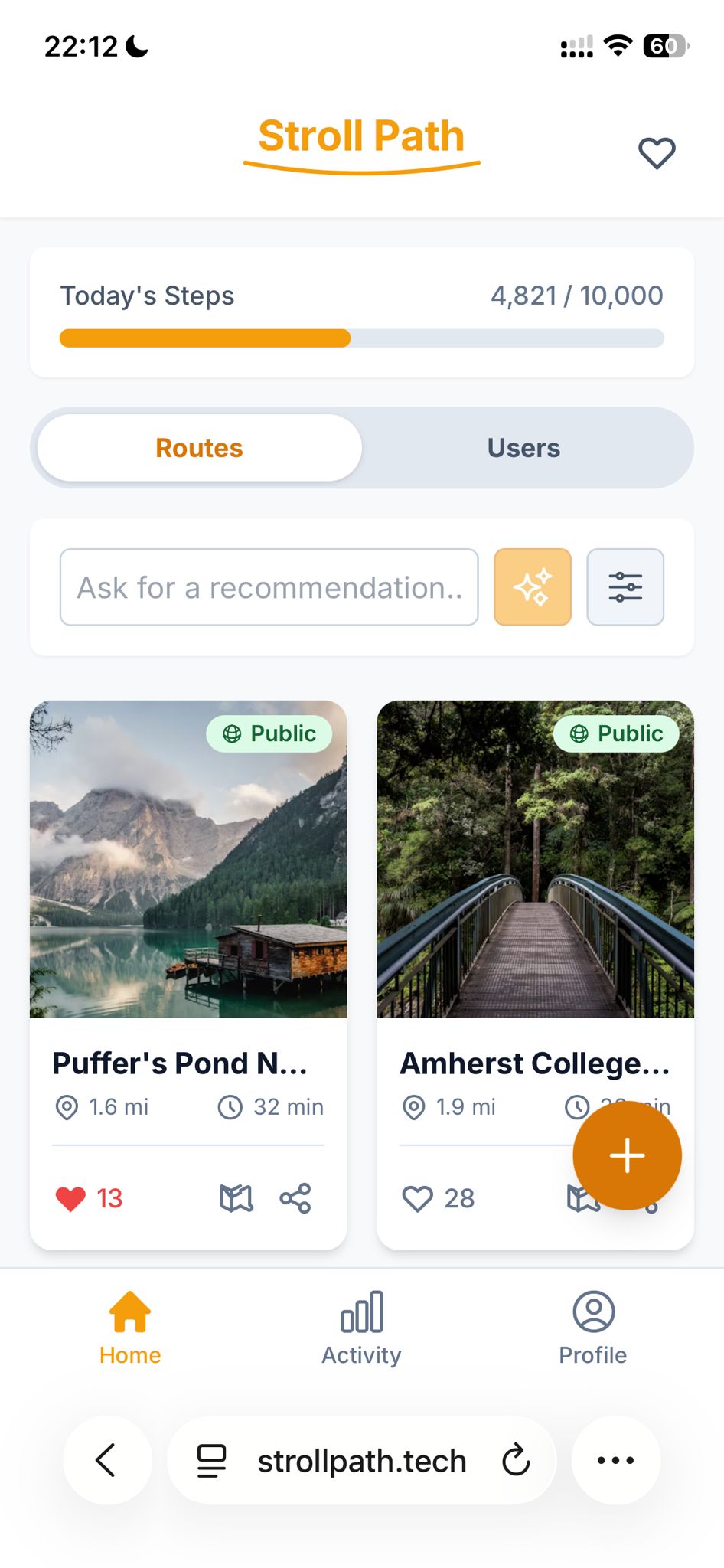Create a new route with plus button
The width and height of the screenshot is (724, 1568).
click(x=627, y=1155)
